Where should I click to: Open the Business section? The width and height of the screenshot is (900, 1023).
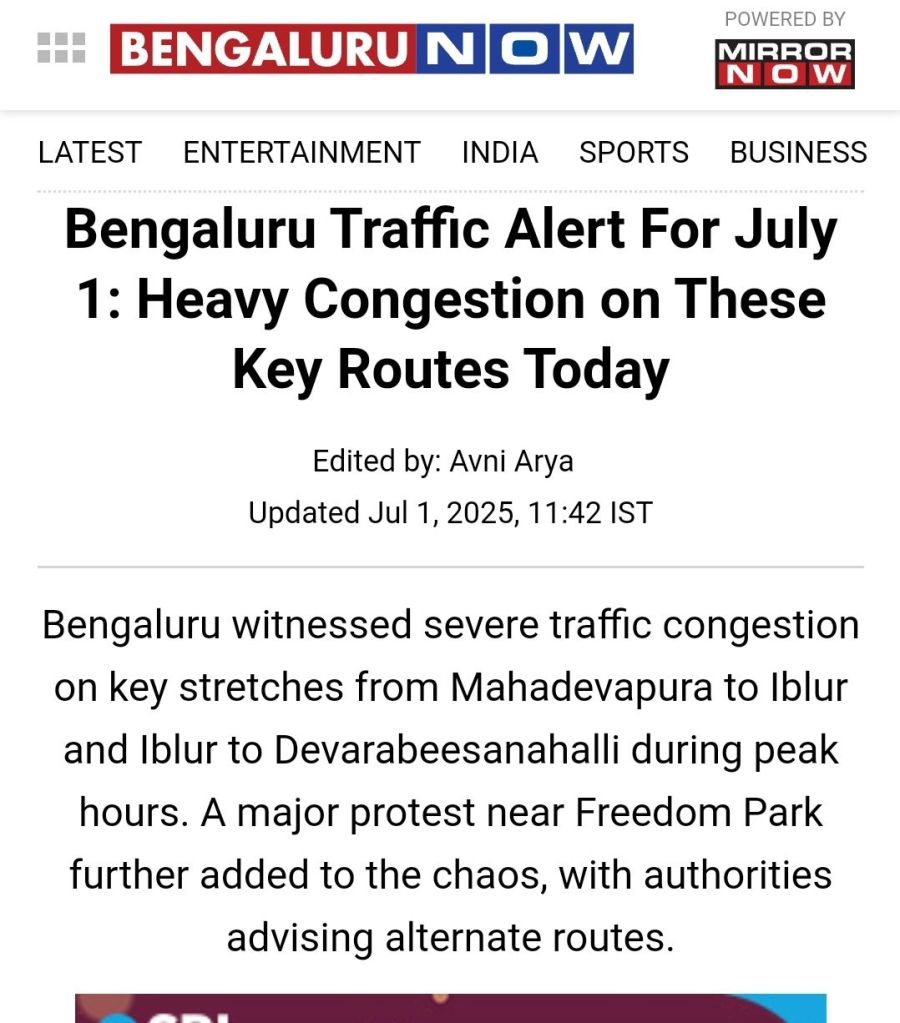(798, 152)
